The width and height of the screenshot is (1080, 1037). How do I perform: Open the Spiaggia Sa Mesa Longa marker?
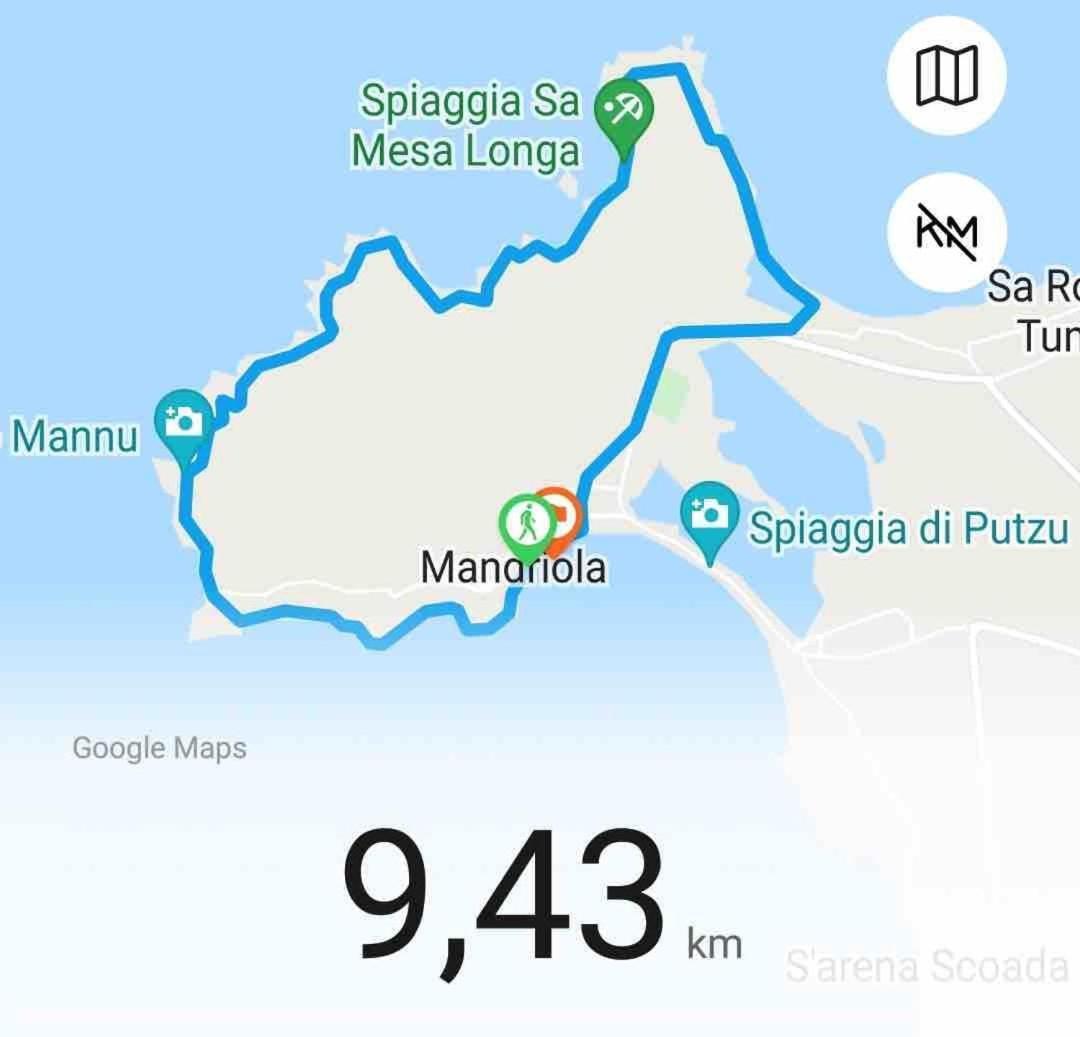(x=624, y=109)
